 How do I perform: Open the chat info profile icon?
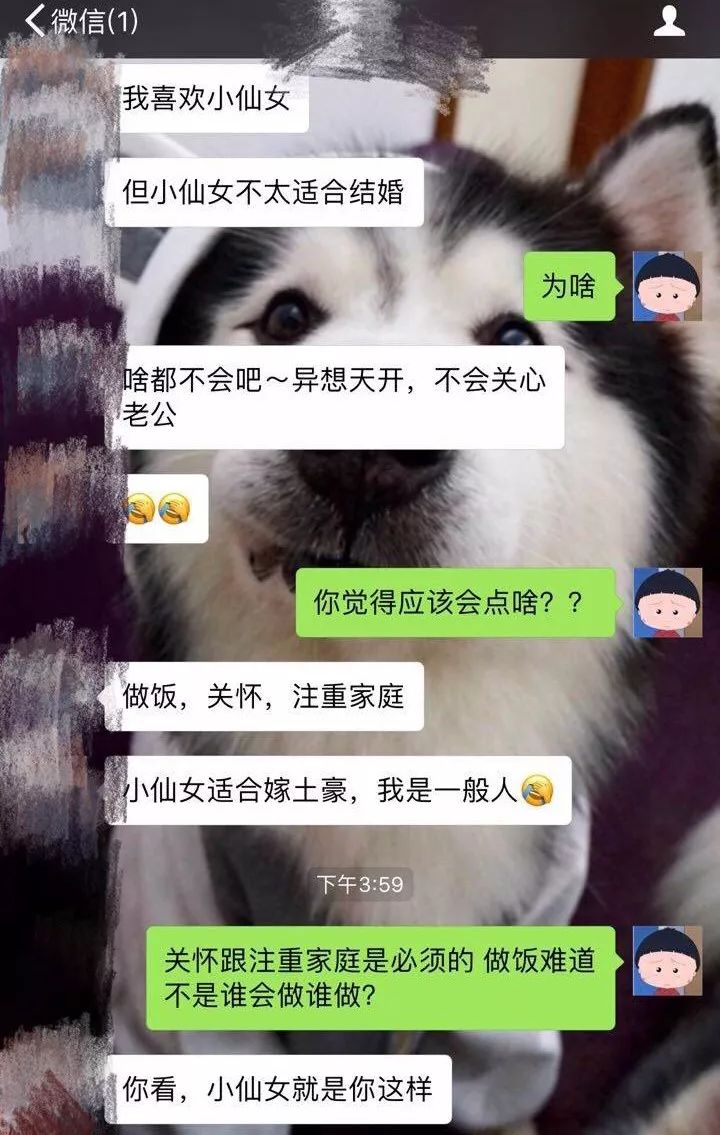669,22
